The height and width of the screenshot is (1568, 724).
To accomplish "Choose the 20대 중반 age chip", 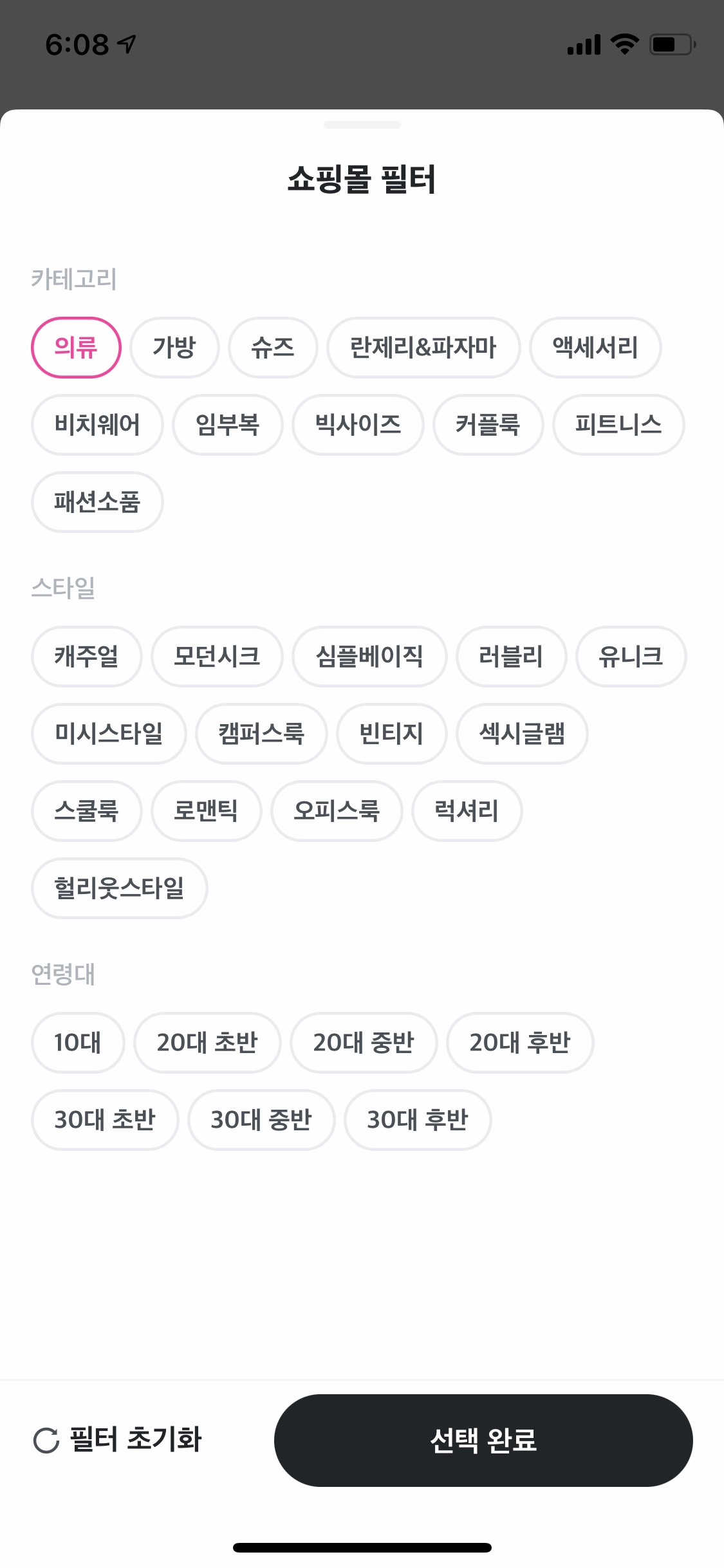I will 364,1043.
